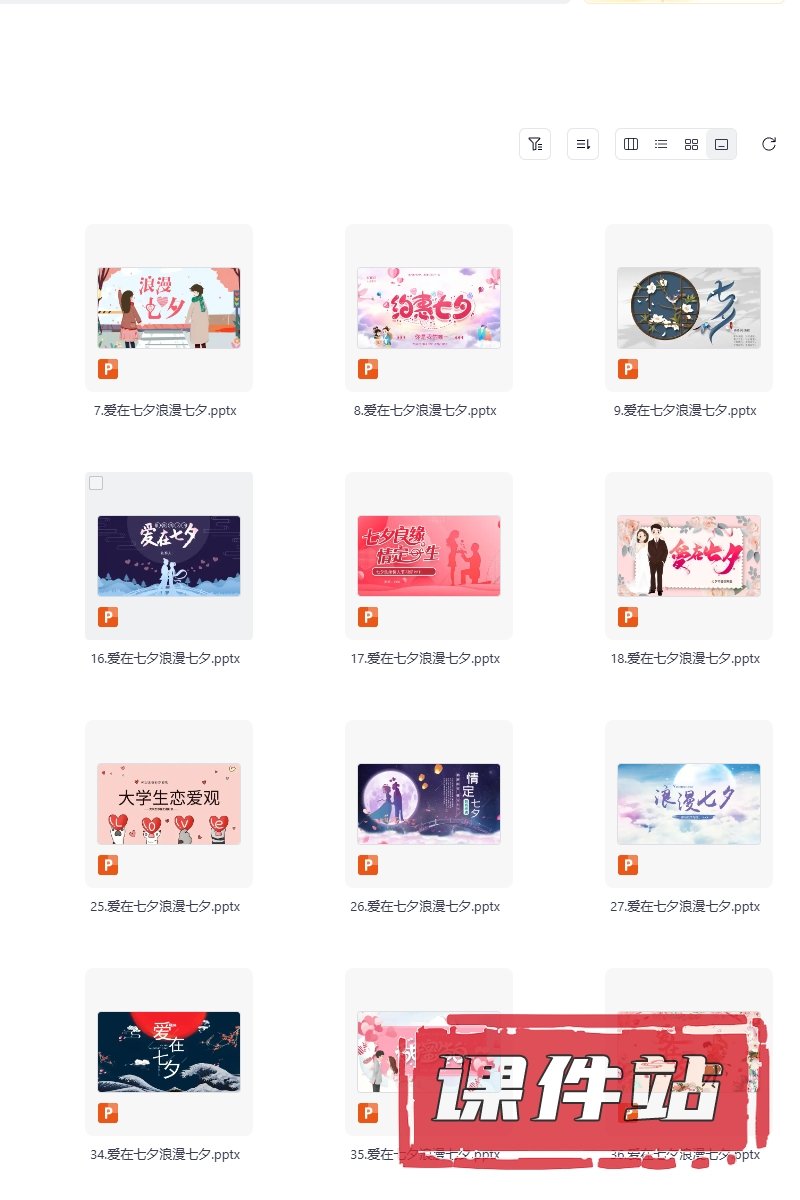The image size is (800, 1200).
Task: Switch to grid view layout
Action: coord(691,144)
